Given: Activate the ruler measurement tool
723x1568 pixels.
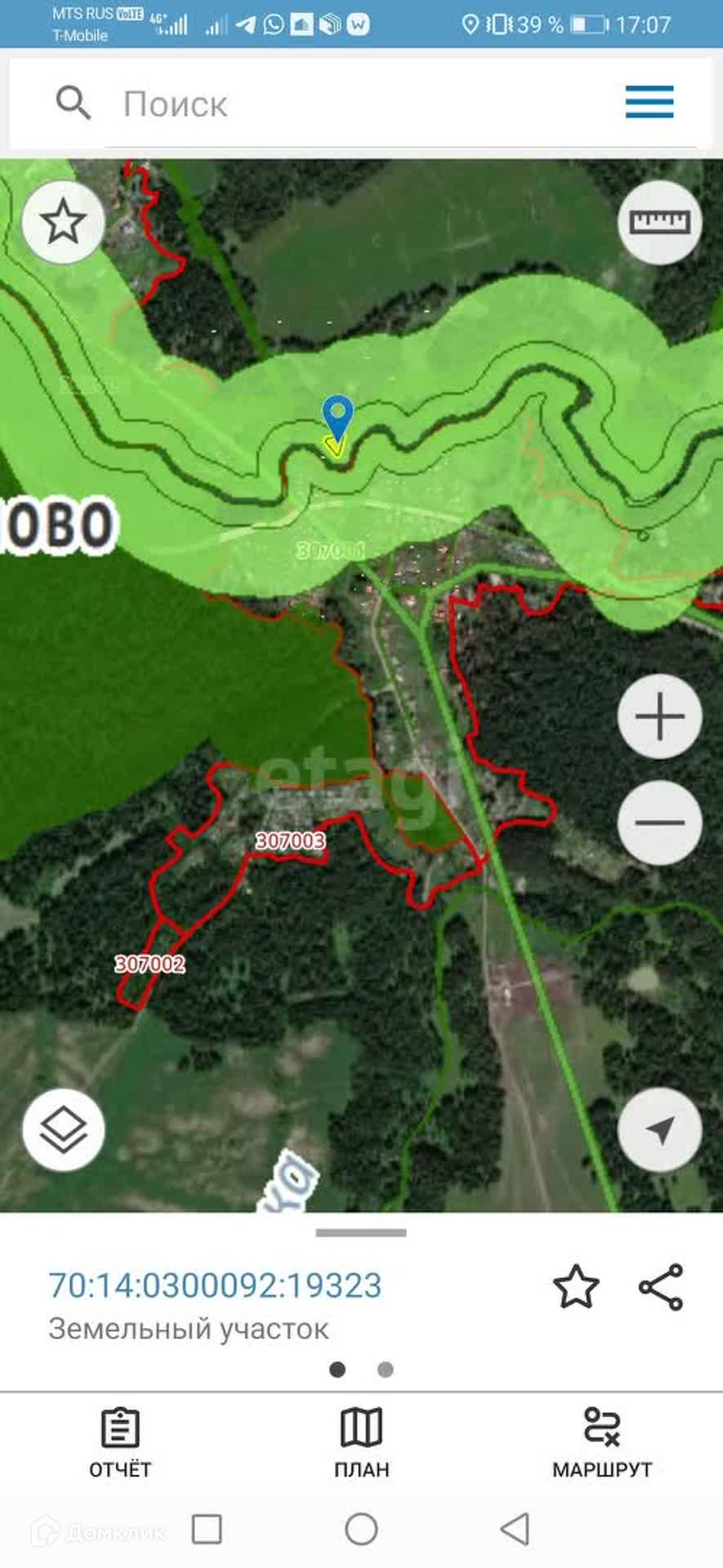Looking at the screenshot, I should [659, 222].
